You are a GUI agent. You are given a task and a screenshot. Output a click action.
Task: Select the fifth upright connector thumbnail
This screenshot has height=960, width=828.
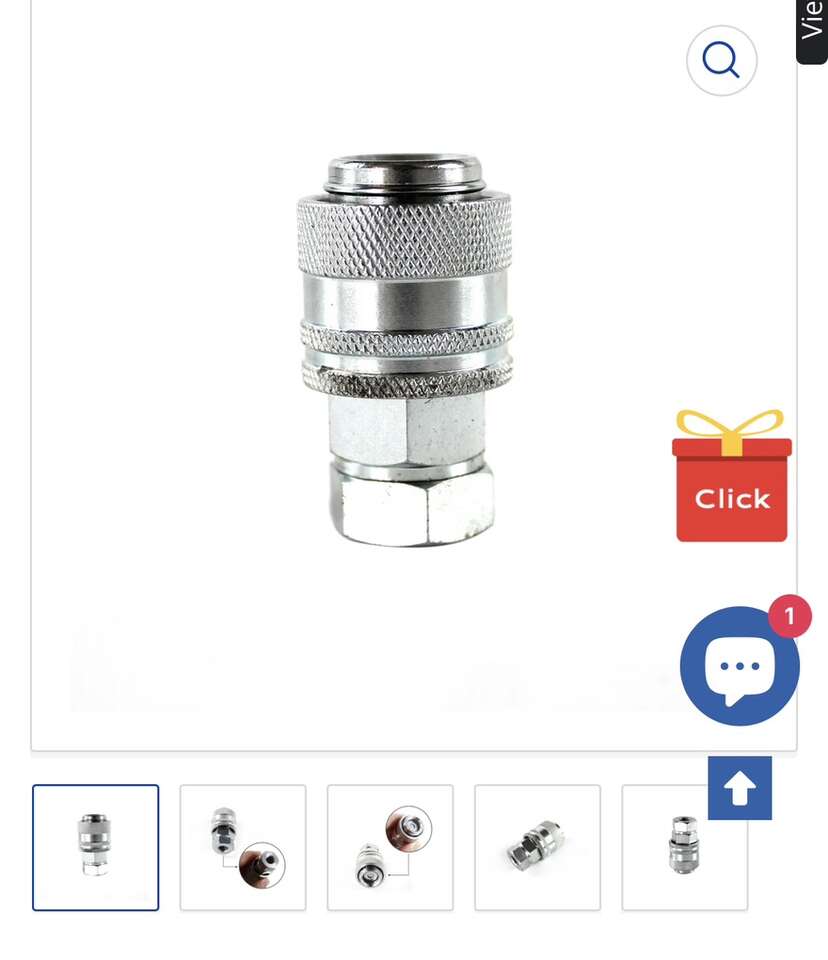click(x=684, y=846)
